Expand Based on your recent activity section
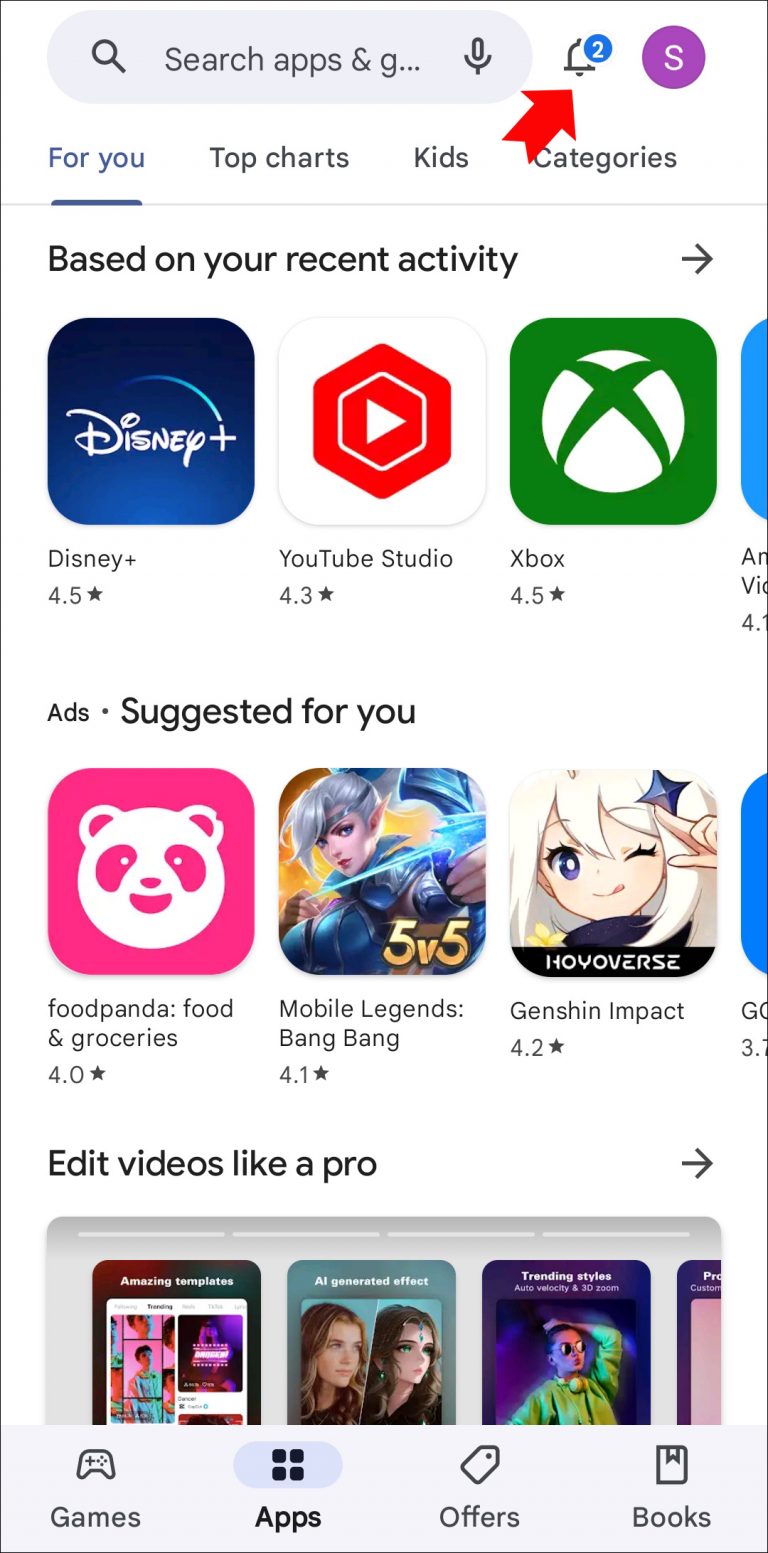This screenshot has width=768, height=1553. [x=698, y=259]
